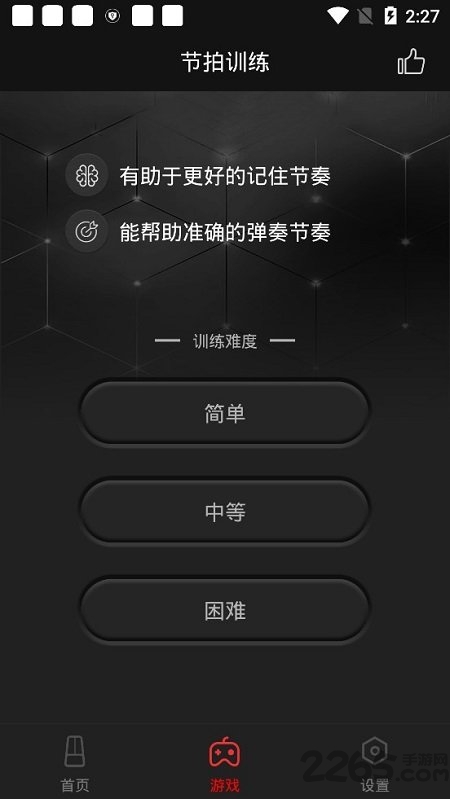This screenshot has height=799, width=450.
Task: Switch to the 首页 tab
Action: pyautogui.click(x=75, y=762)
